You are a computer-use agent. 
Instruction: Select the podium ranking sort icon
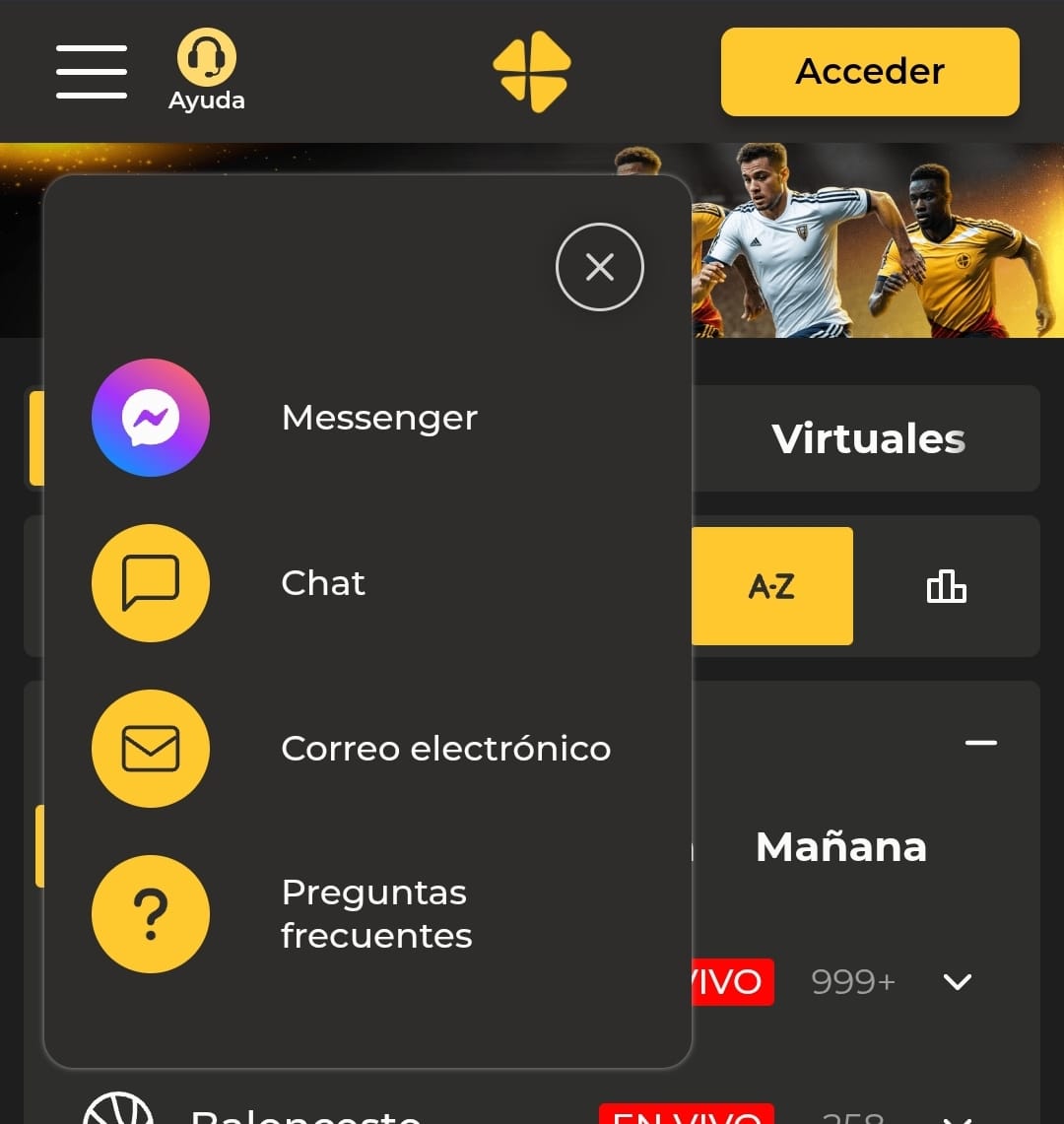[946, 587]
